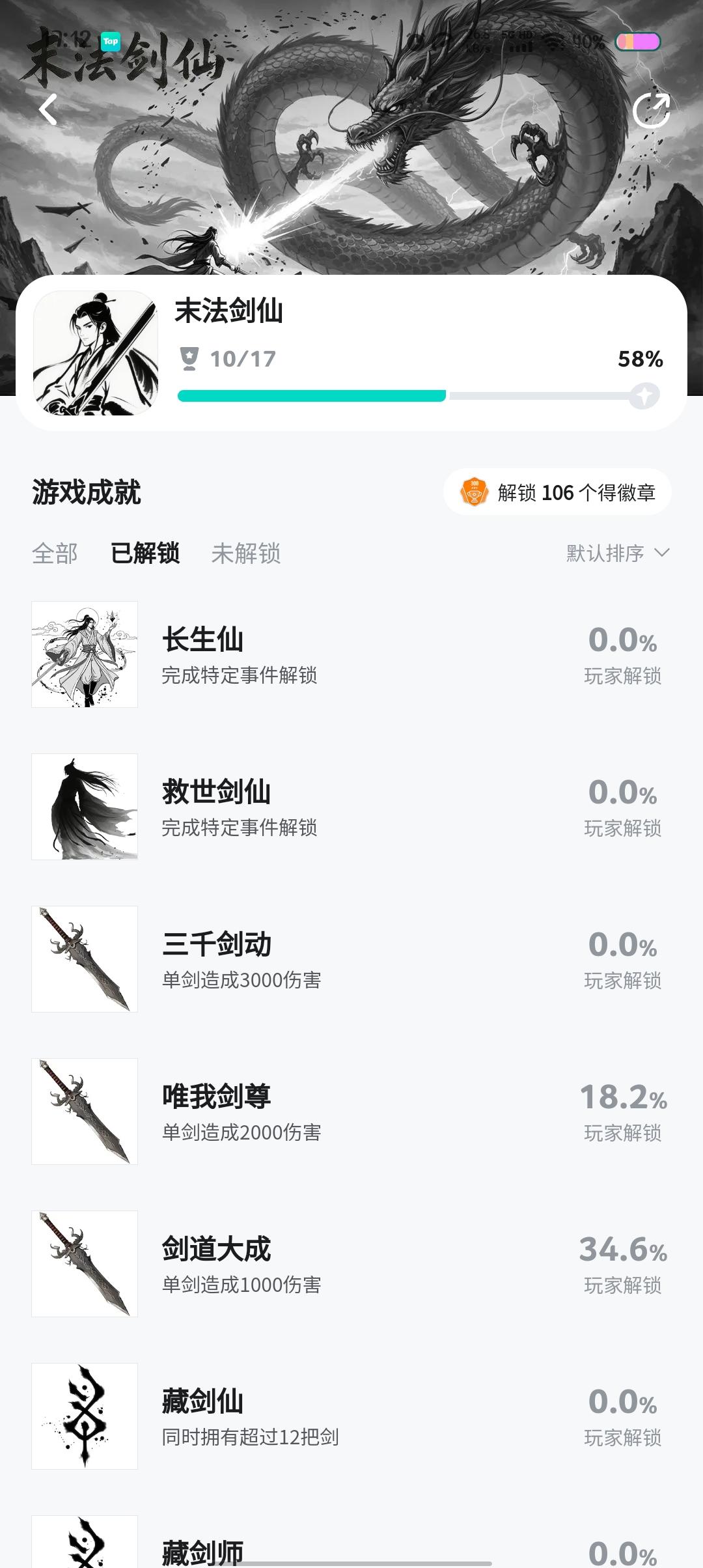Enable the 全部 achievements filter

[55, 554]
